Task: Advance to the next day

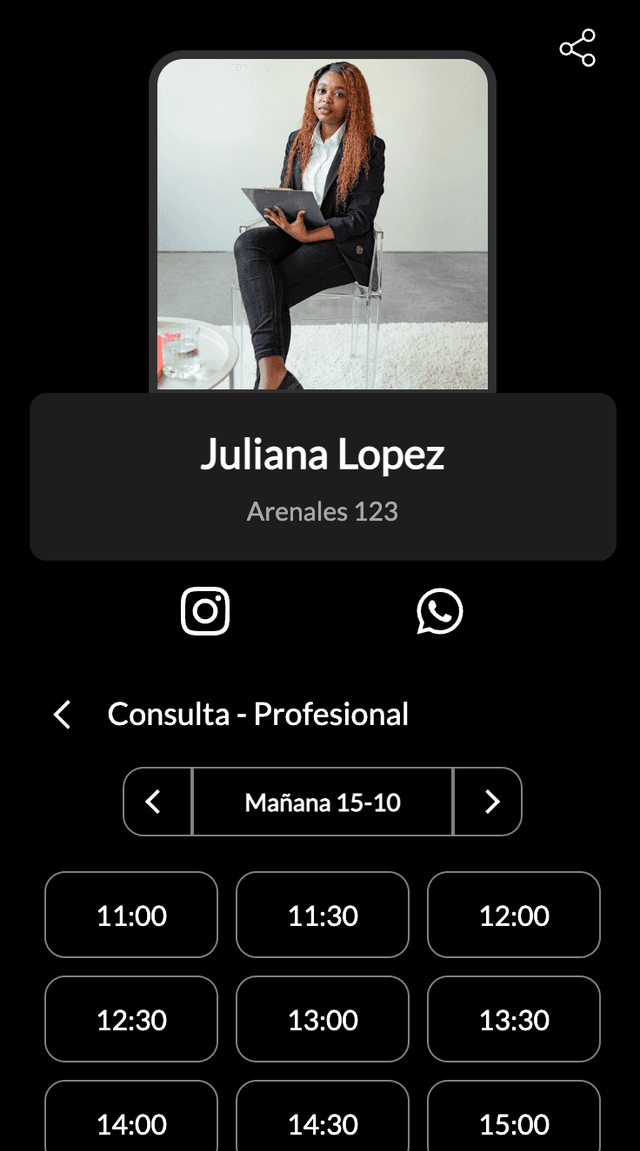Action: 491,801
